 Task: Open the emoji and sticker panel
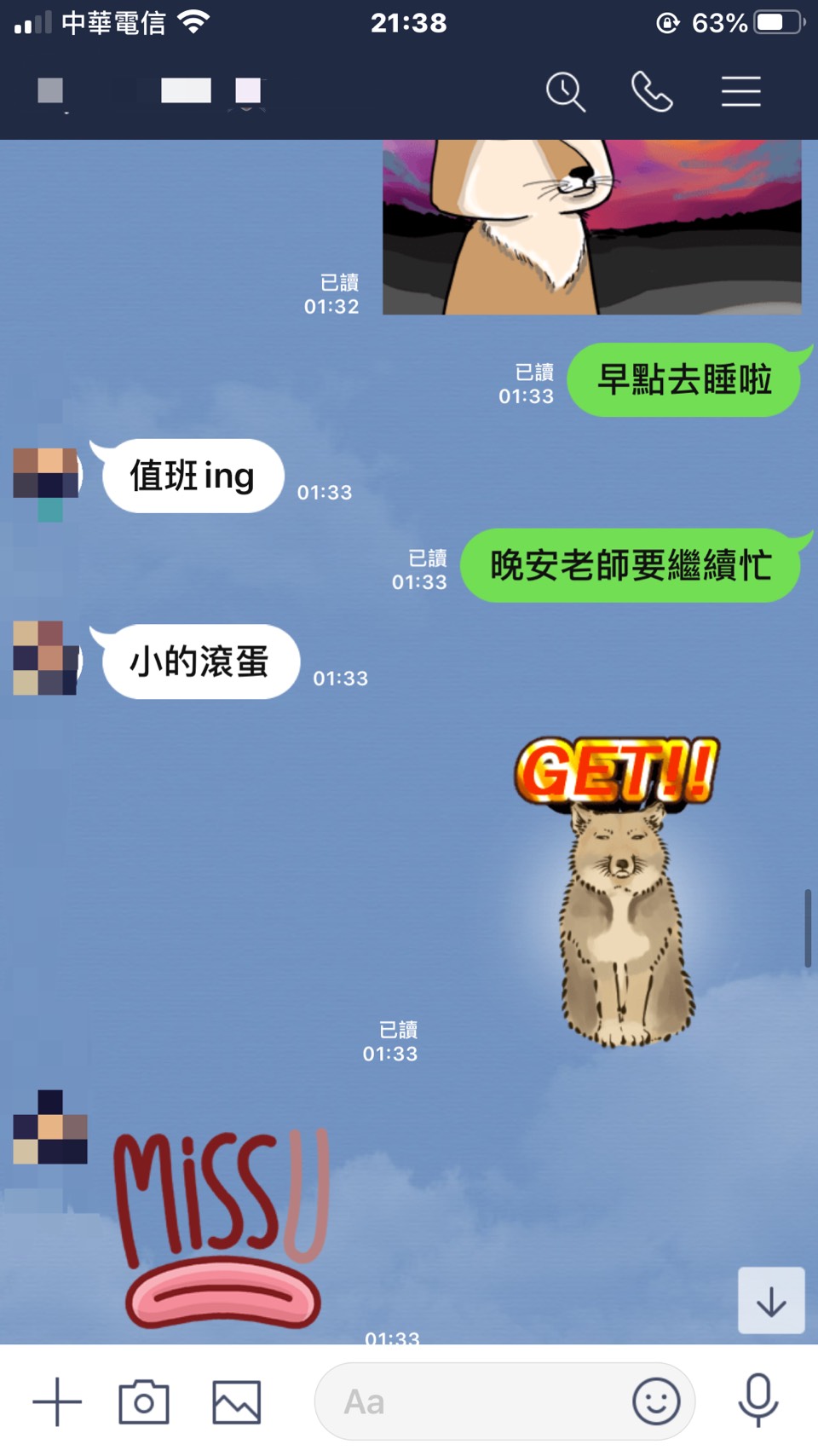[656, 1401]
